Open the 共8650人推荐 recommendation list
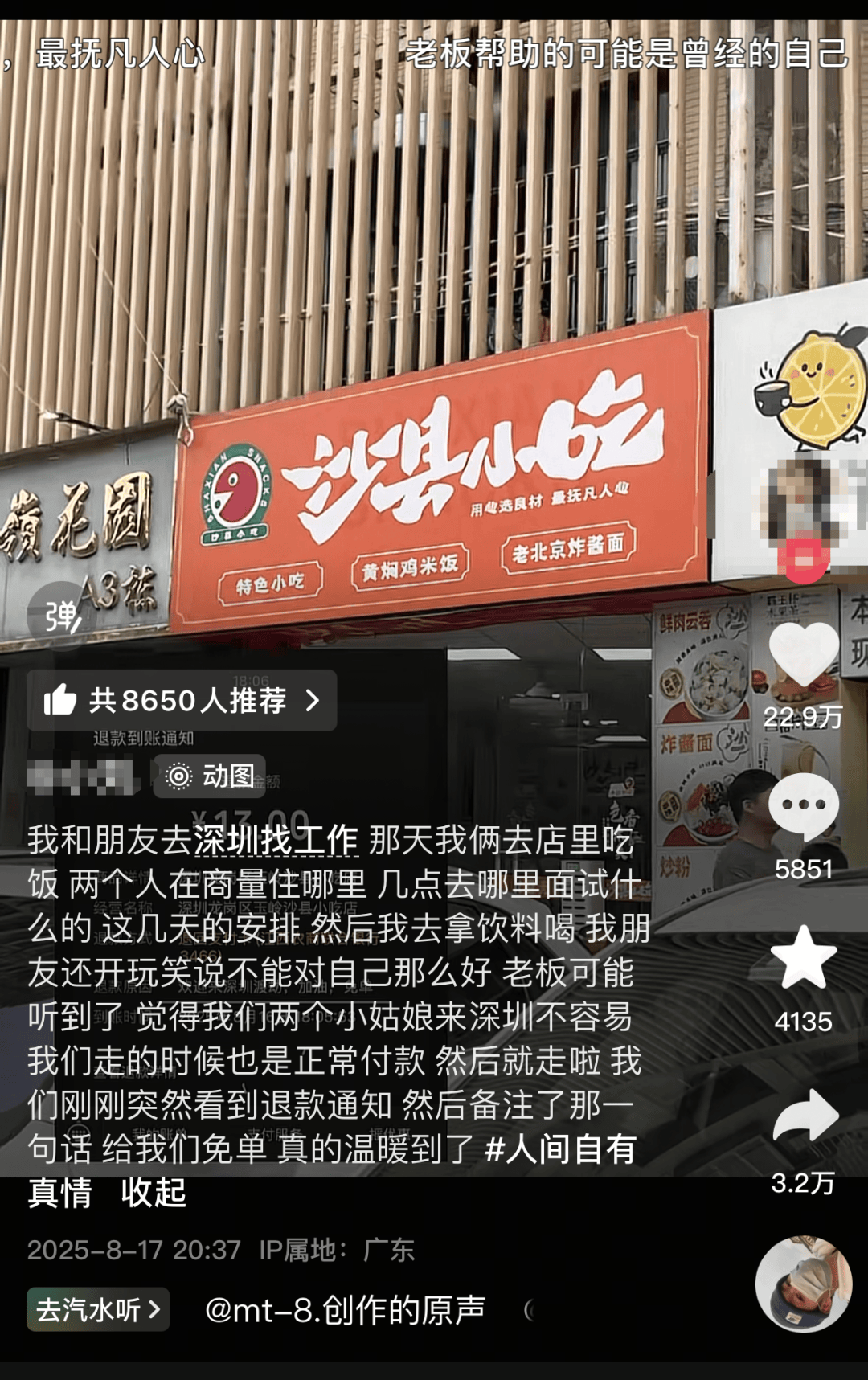The width and height of the screenshot is (868, 1380). click(182, 701)
